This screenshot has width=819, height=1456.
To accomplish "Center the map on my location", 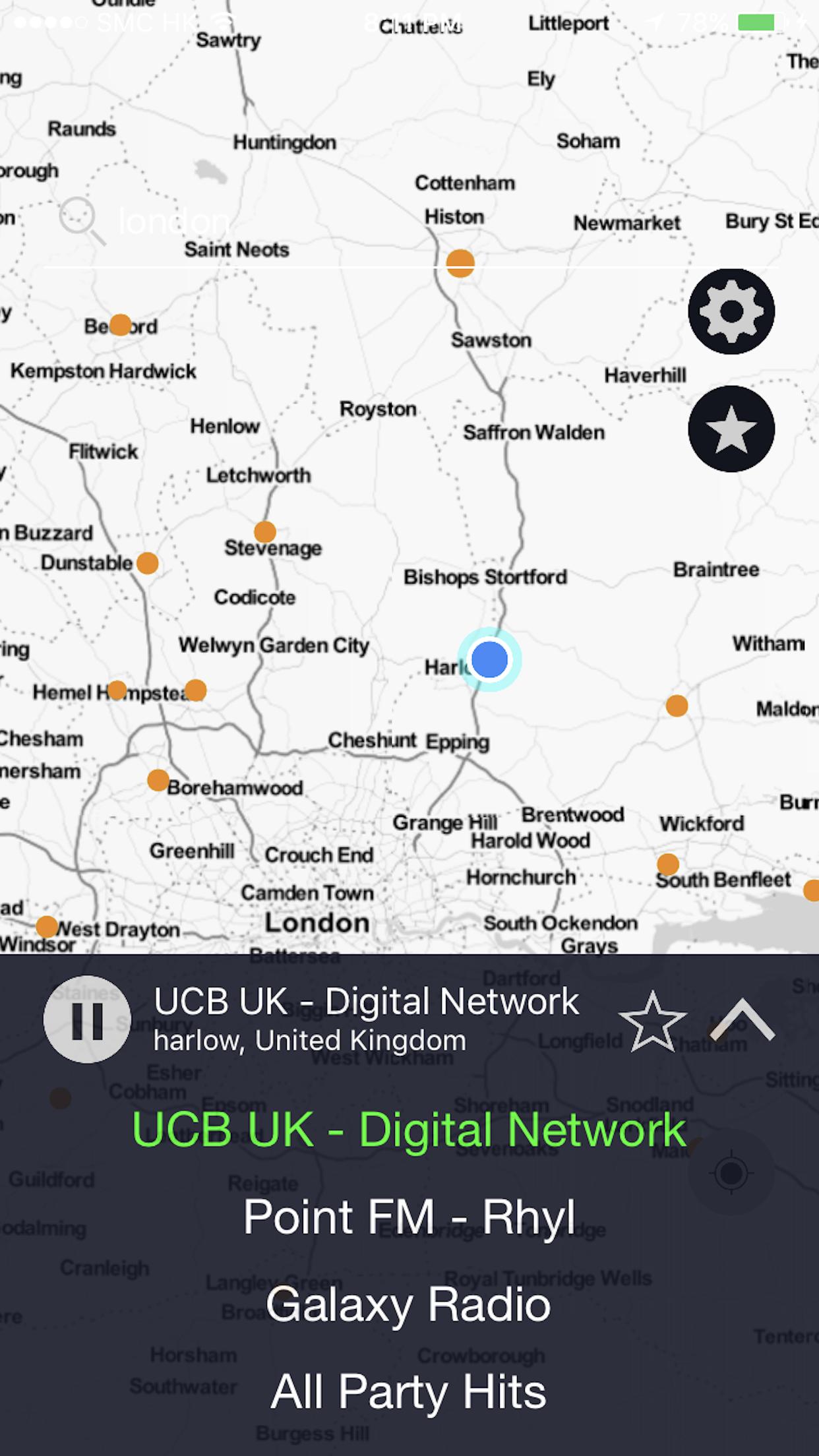I will tap(731, 1173).
